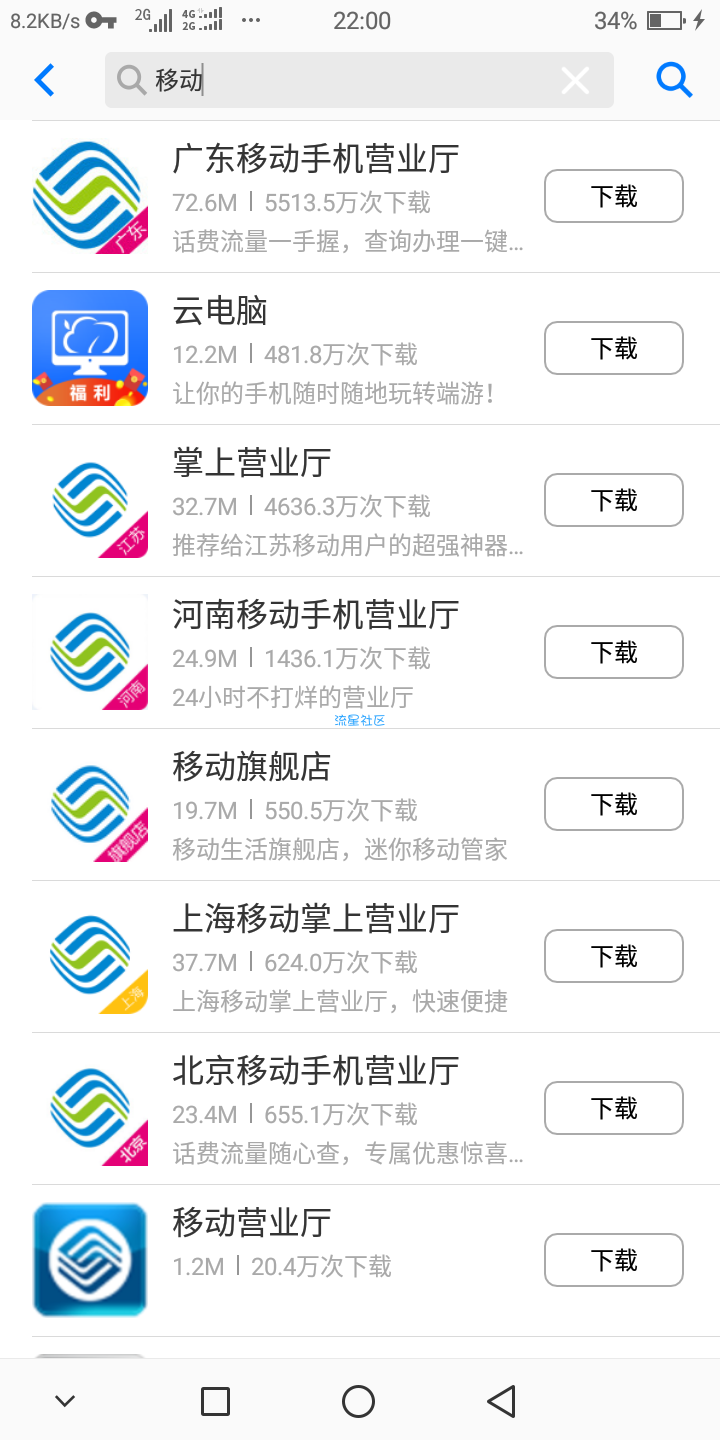Download 掌上营业厅
The width and height of the screenshot is (720, 1440).
point(614,500)
